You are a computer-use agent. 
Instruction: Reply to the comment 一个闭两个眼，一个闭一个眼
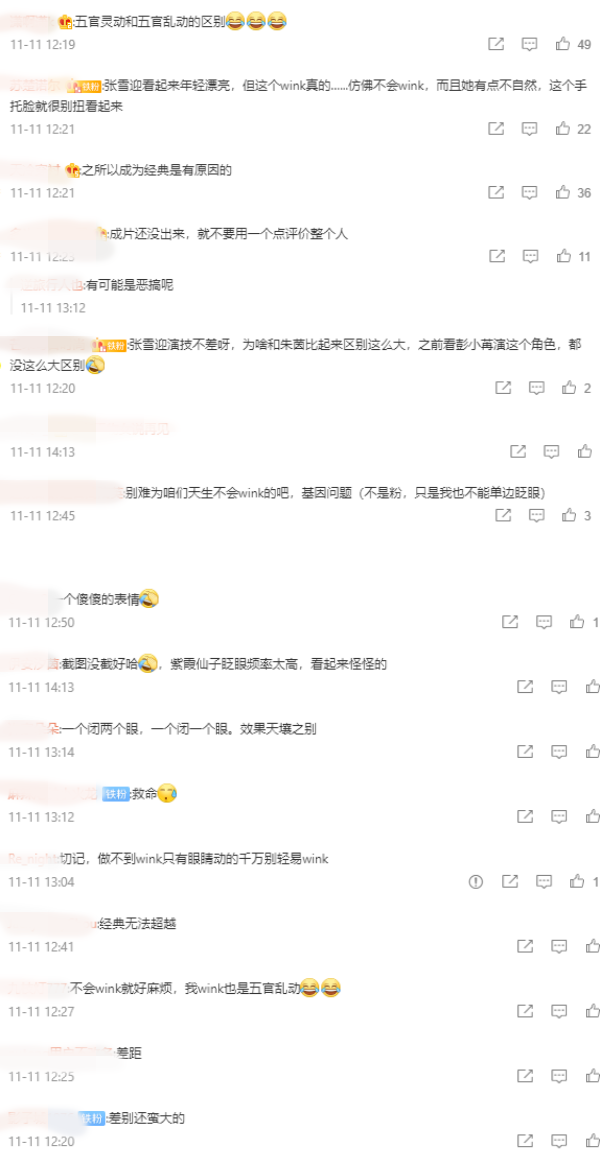(x=559, y=752)
